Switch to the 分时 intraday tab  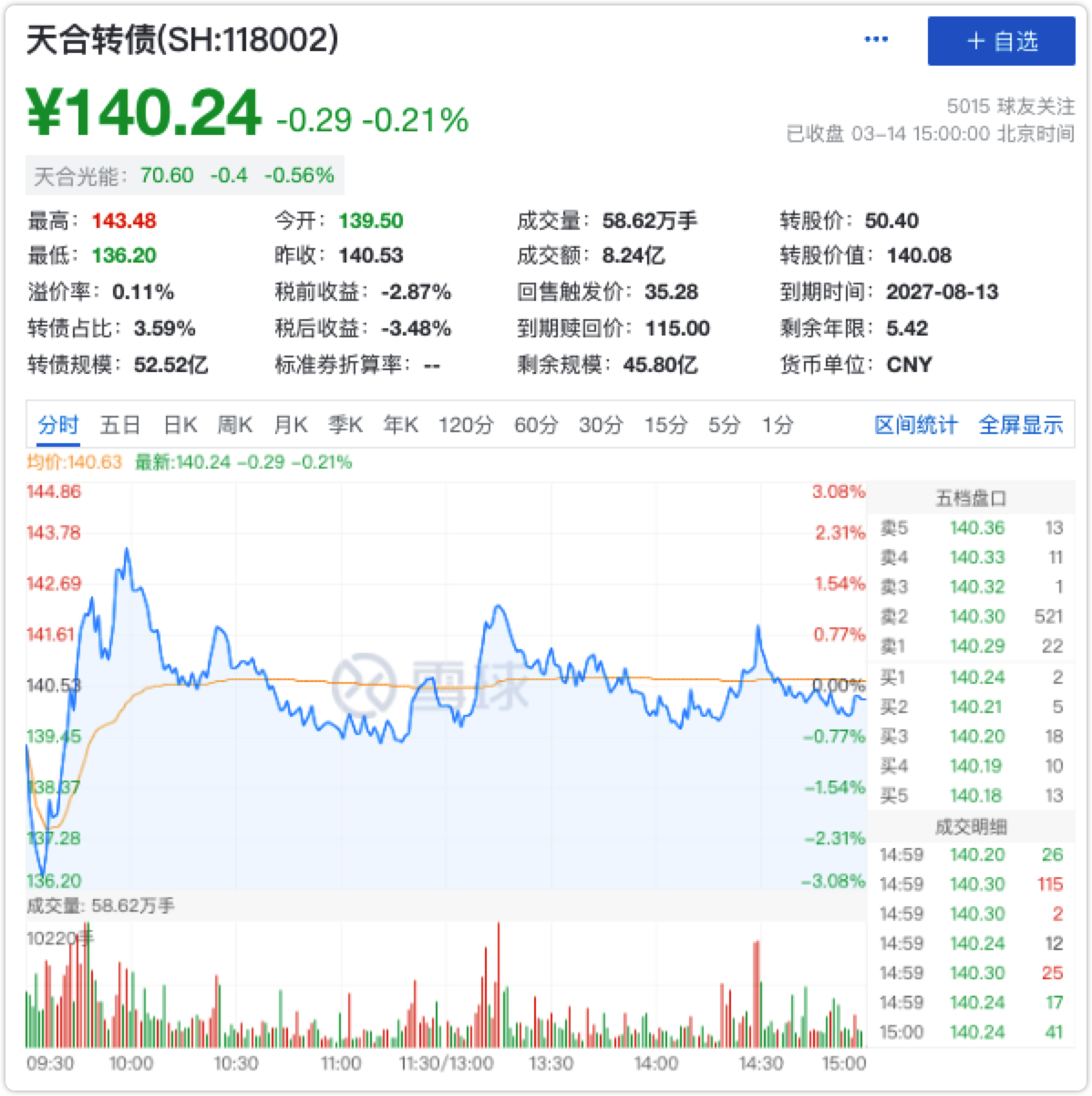coord(57,424)
